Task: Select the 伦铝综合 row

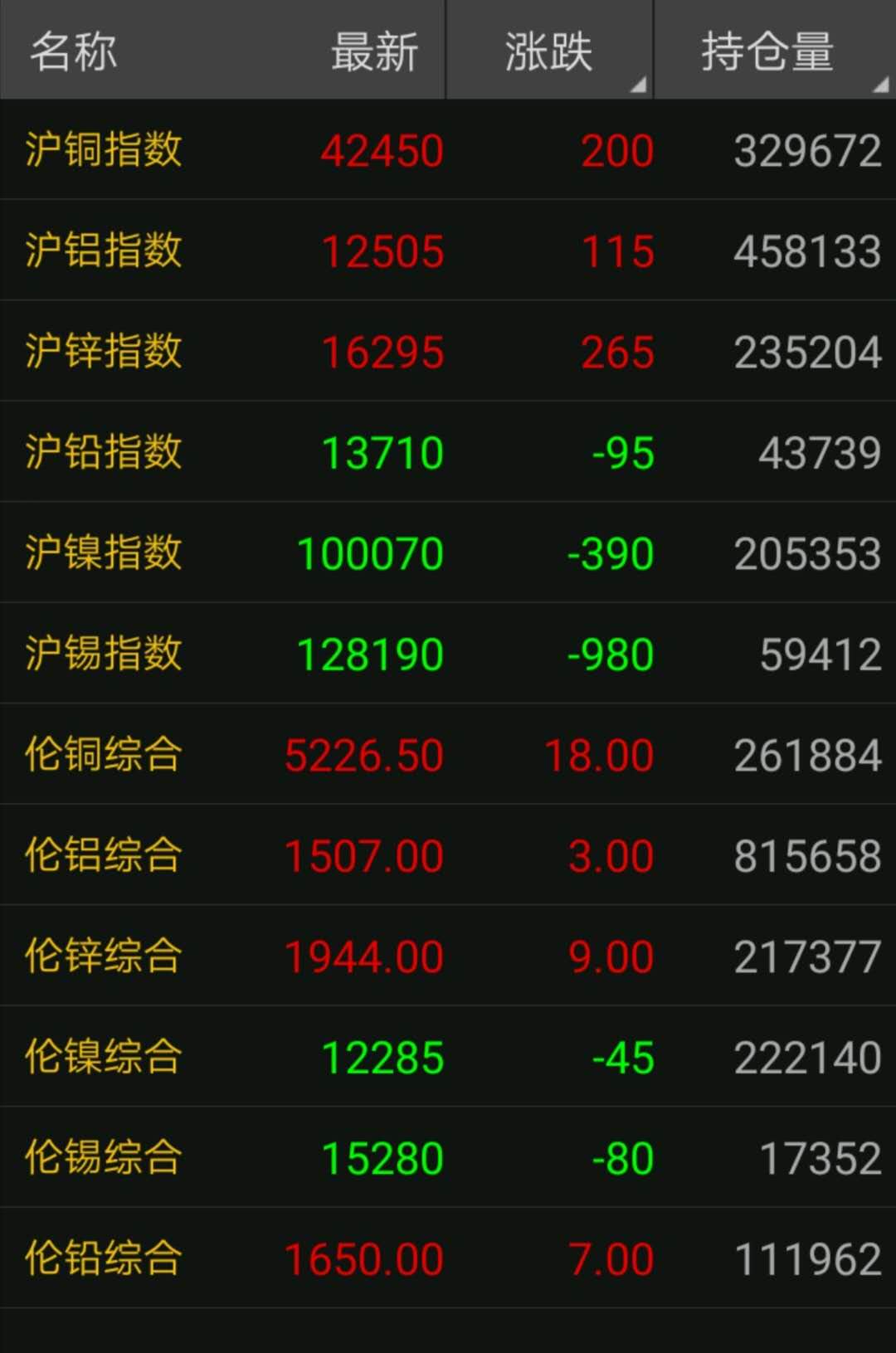Action: tap(102, 855)
